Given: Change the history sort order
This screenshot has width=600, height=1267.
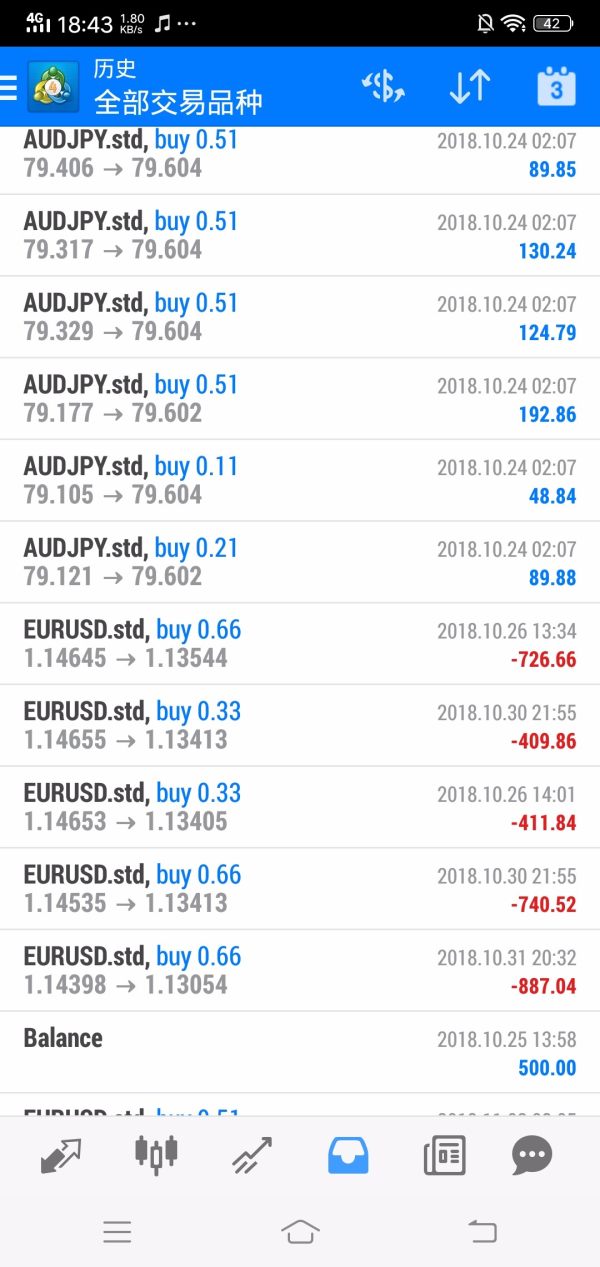Looking at the screenshot, I should pyautogui.click(x=469, y=88).
